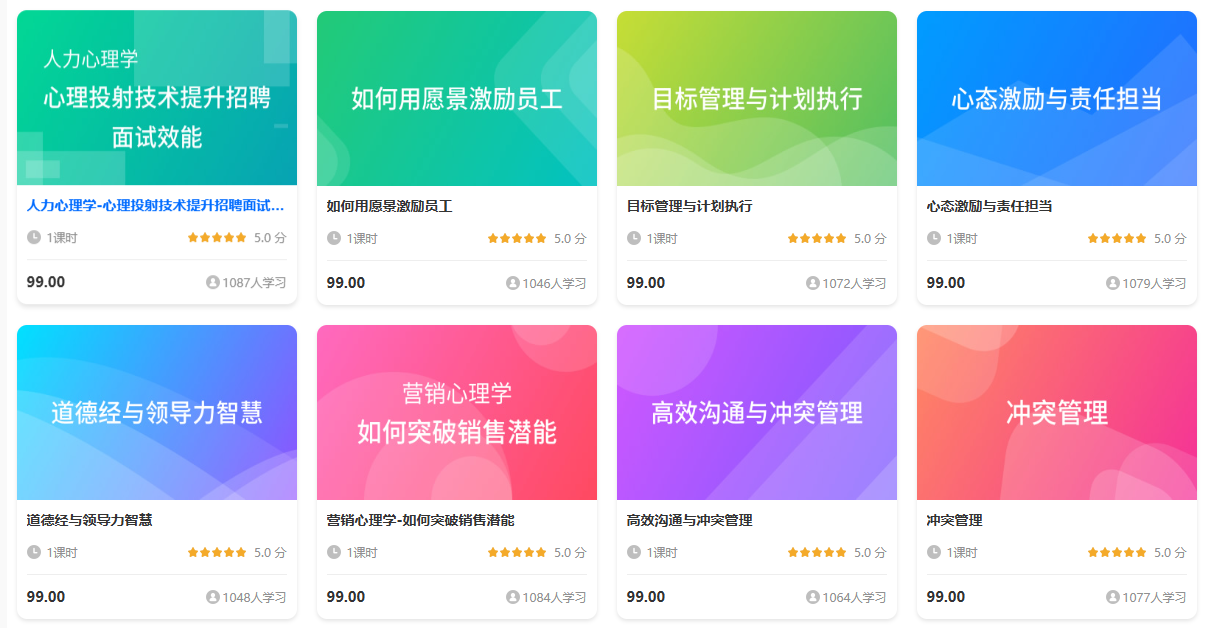1206x628 pixels.
Task: Select the 冲突管理 course card
Action: 1056,413
